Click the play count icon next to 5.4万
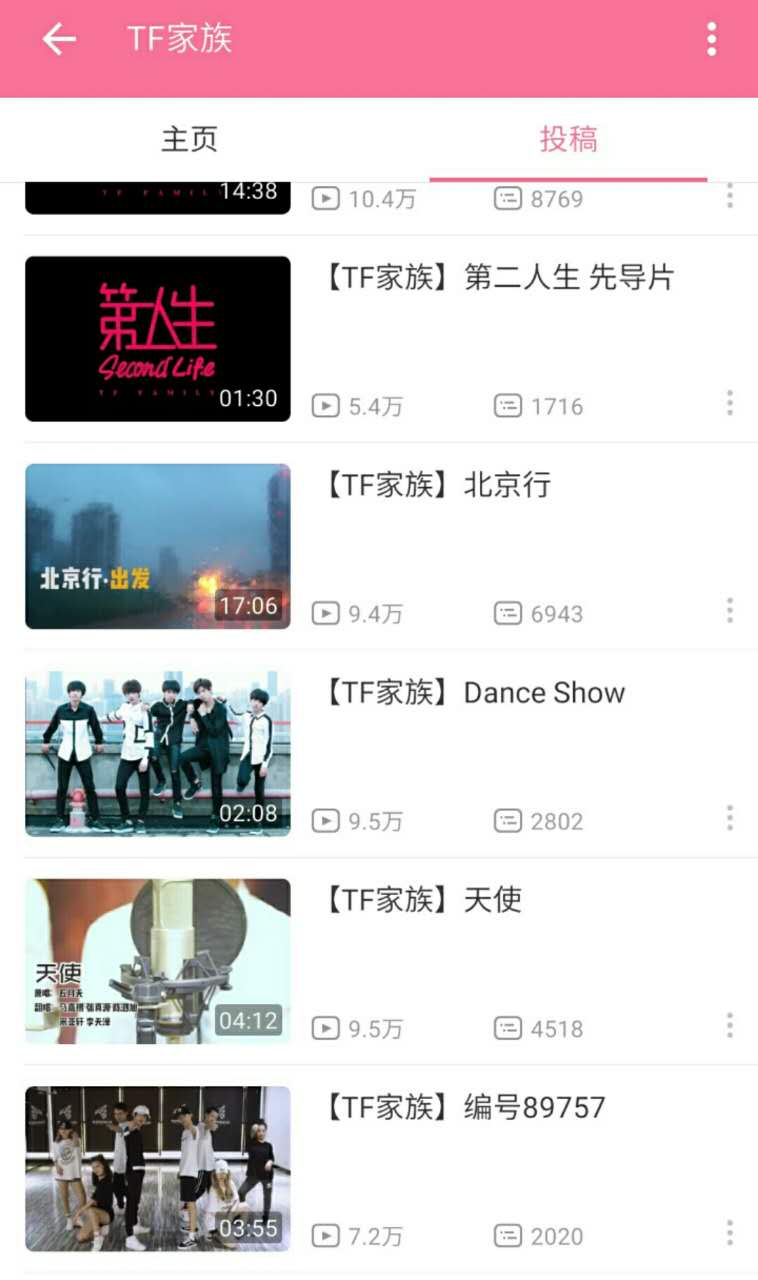The width and height of the screenshot is (758, 1280). tap(325, 405)
